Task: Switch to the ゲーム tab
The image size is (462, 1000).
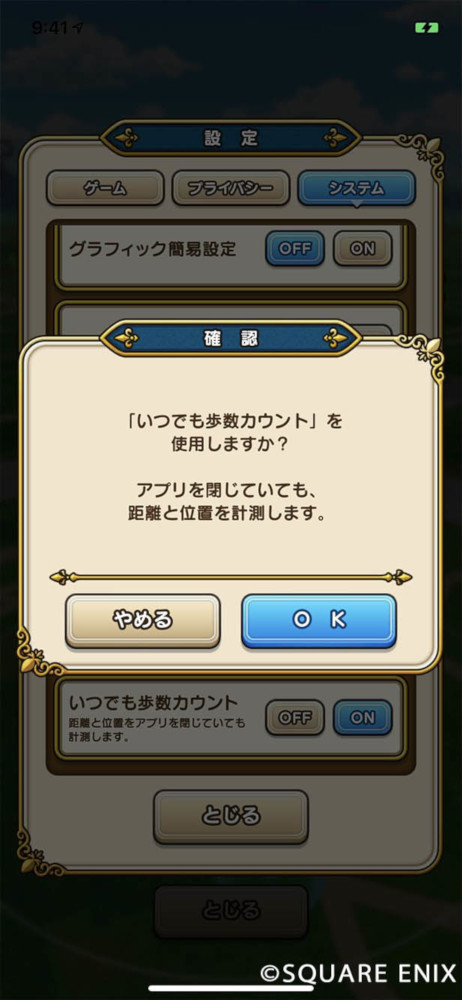Action: [105, 189]
